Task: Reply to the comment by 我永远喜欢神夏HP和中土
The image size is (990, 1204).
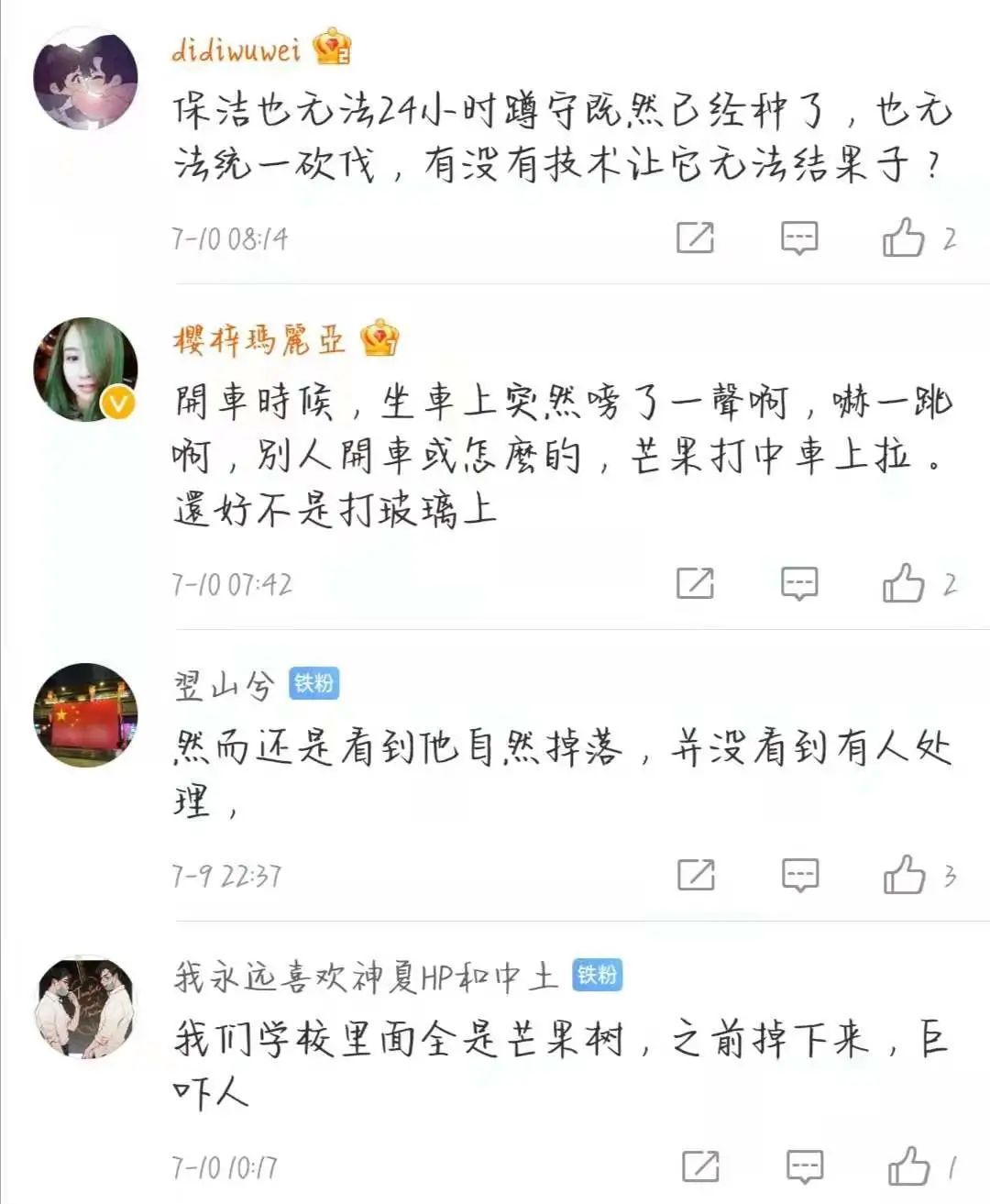Action: [x=805, y=1167]
